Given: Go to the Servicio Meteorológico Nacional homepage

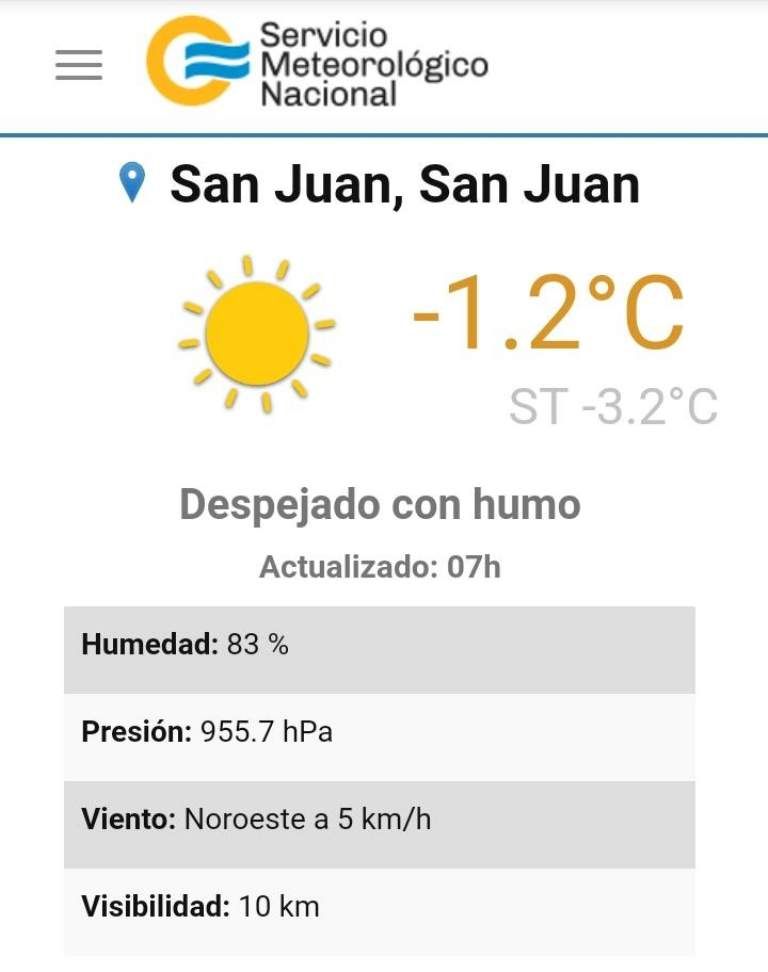Looking at the screenshot, I should tap(317, 64).
